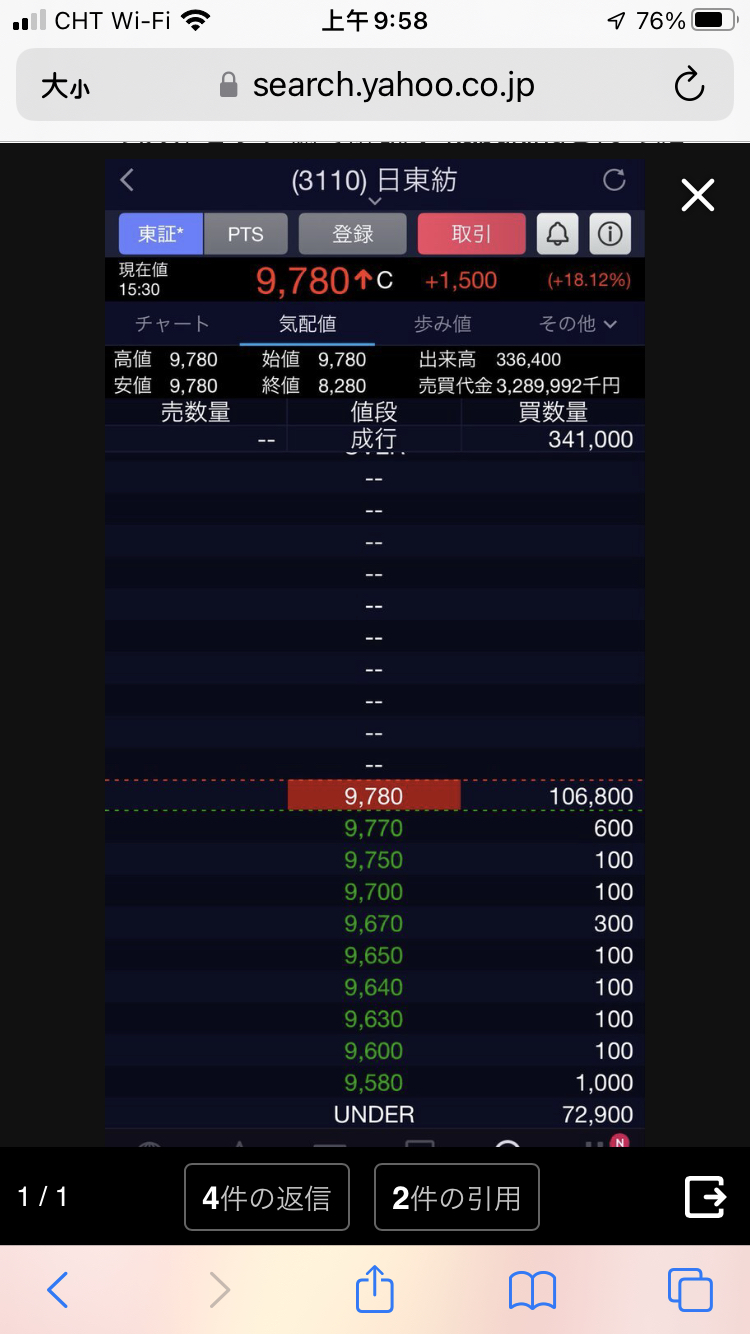Open the 大小 text size menu
This screenshot has height=1334, width=750.
(x=65, y=86)
